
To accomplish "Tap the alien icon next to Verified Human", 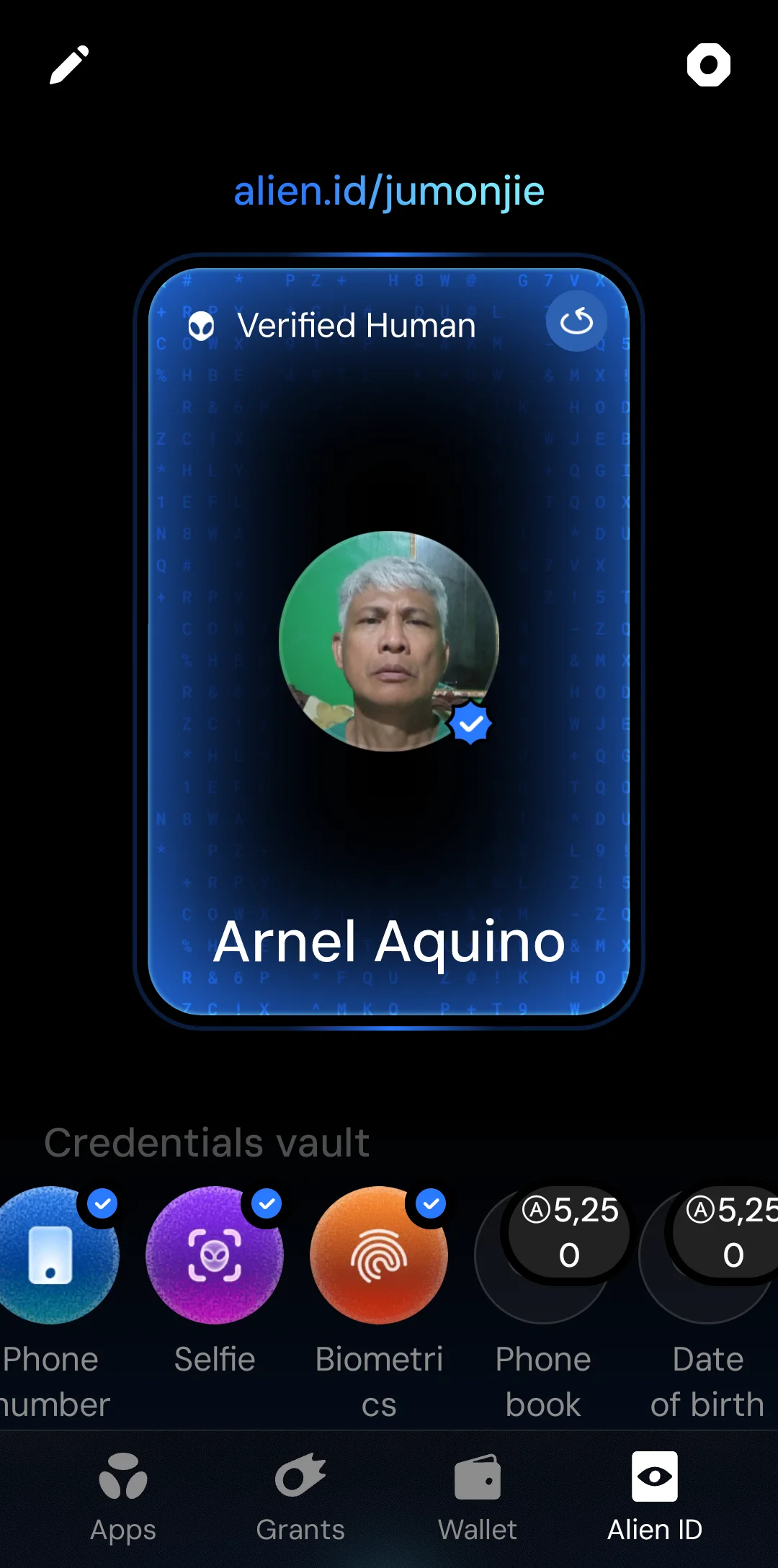I will (x=202, y=326).
